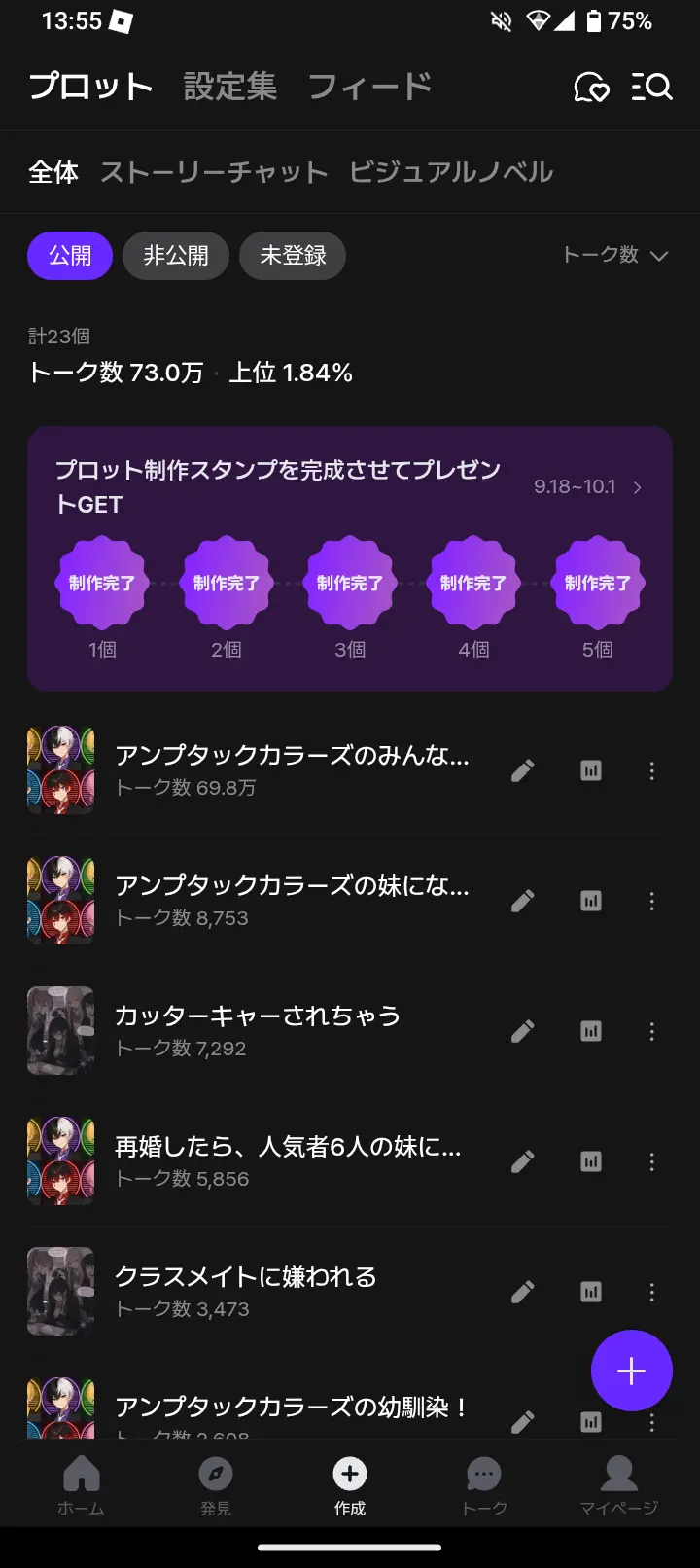
Task: Switch to the フィード tab
Action: (x=369, y=87)
